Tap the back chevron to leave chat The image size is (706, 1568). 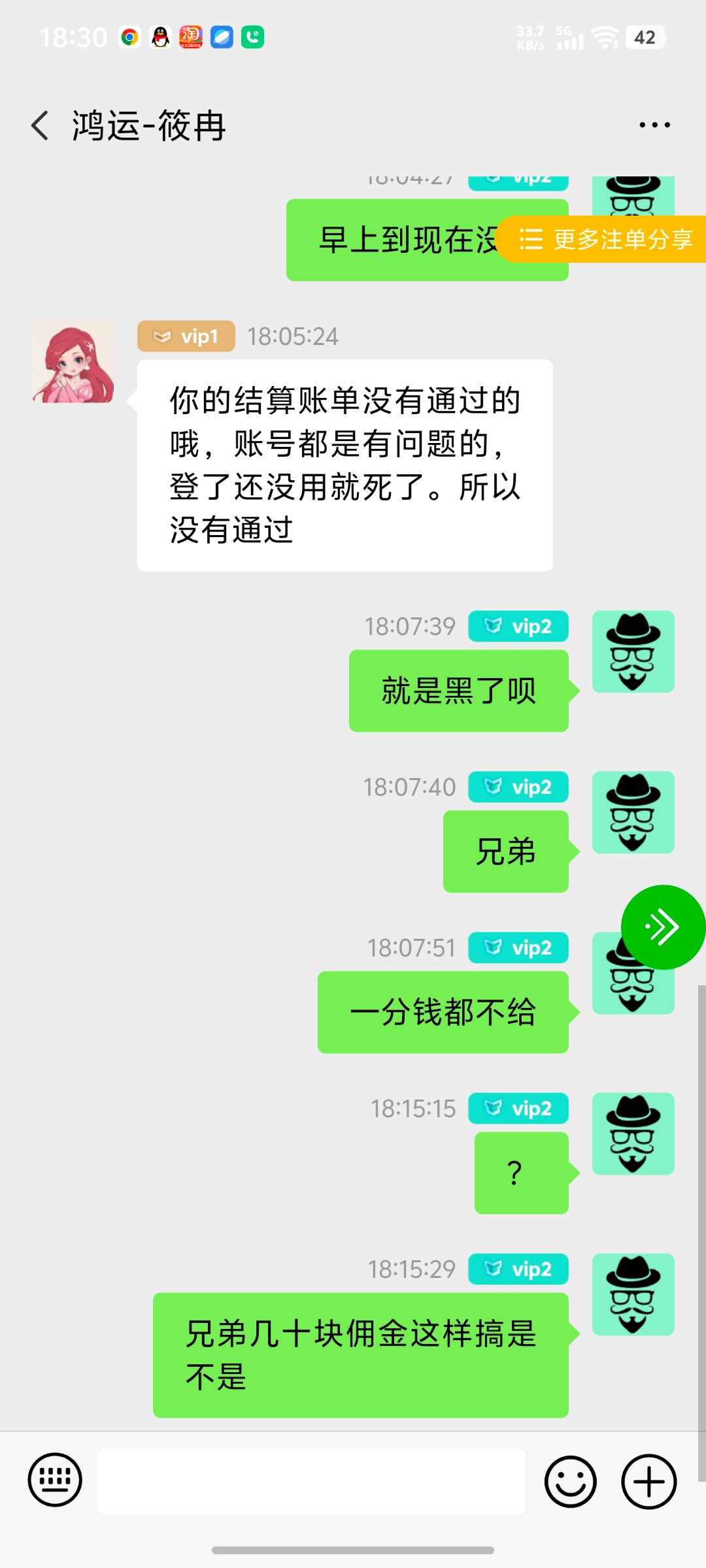(x=39, y=124)
